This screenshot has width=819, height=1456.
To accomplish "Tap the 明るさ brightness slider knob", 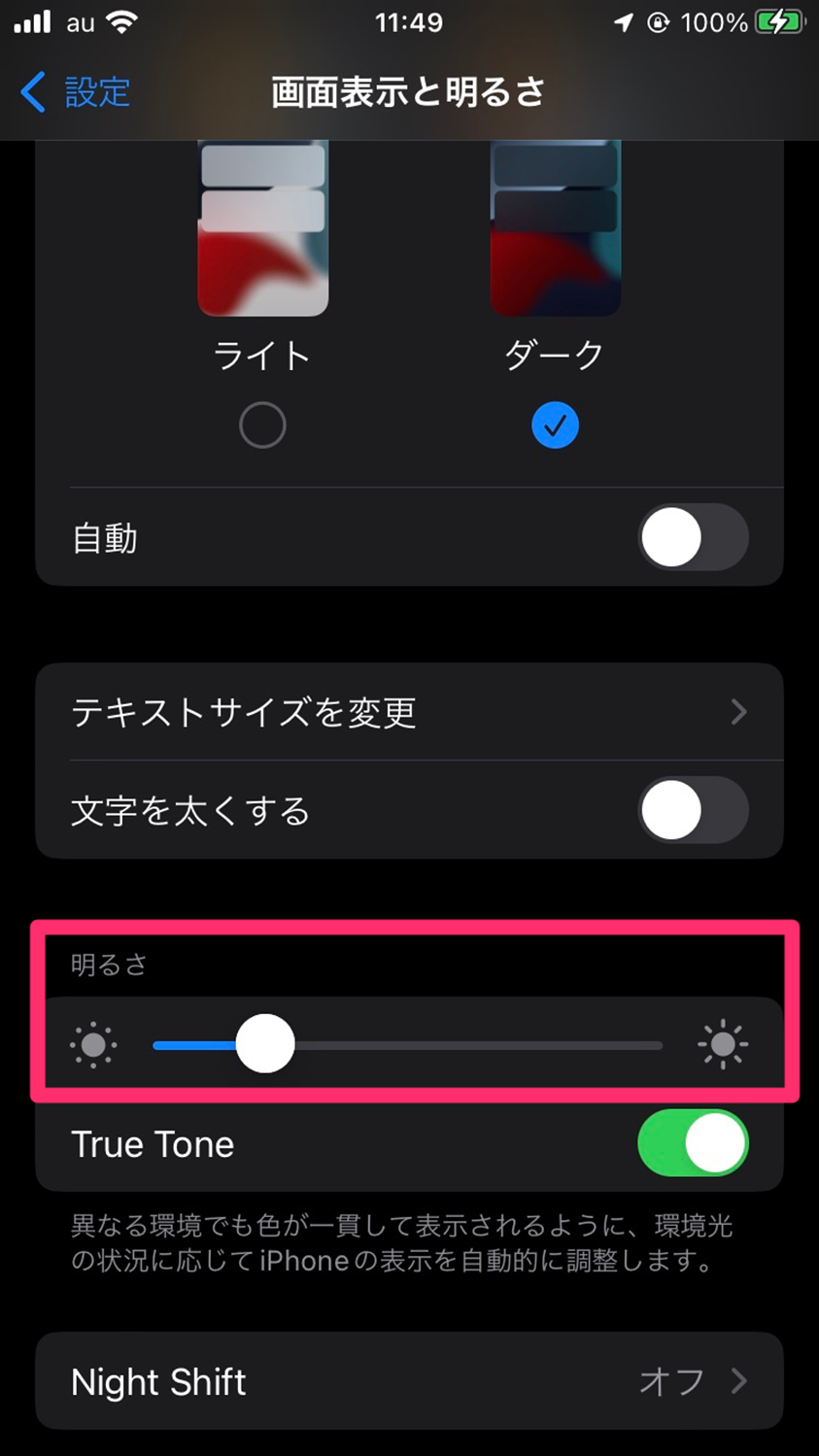I will 265,1044.
